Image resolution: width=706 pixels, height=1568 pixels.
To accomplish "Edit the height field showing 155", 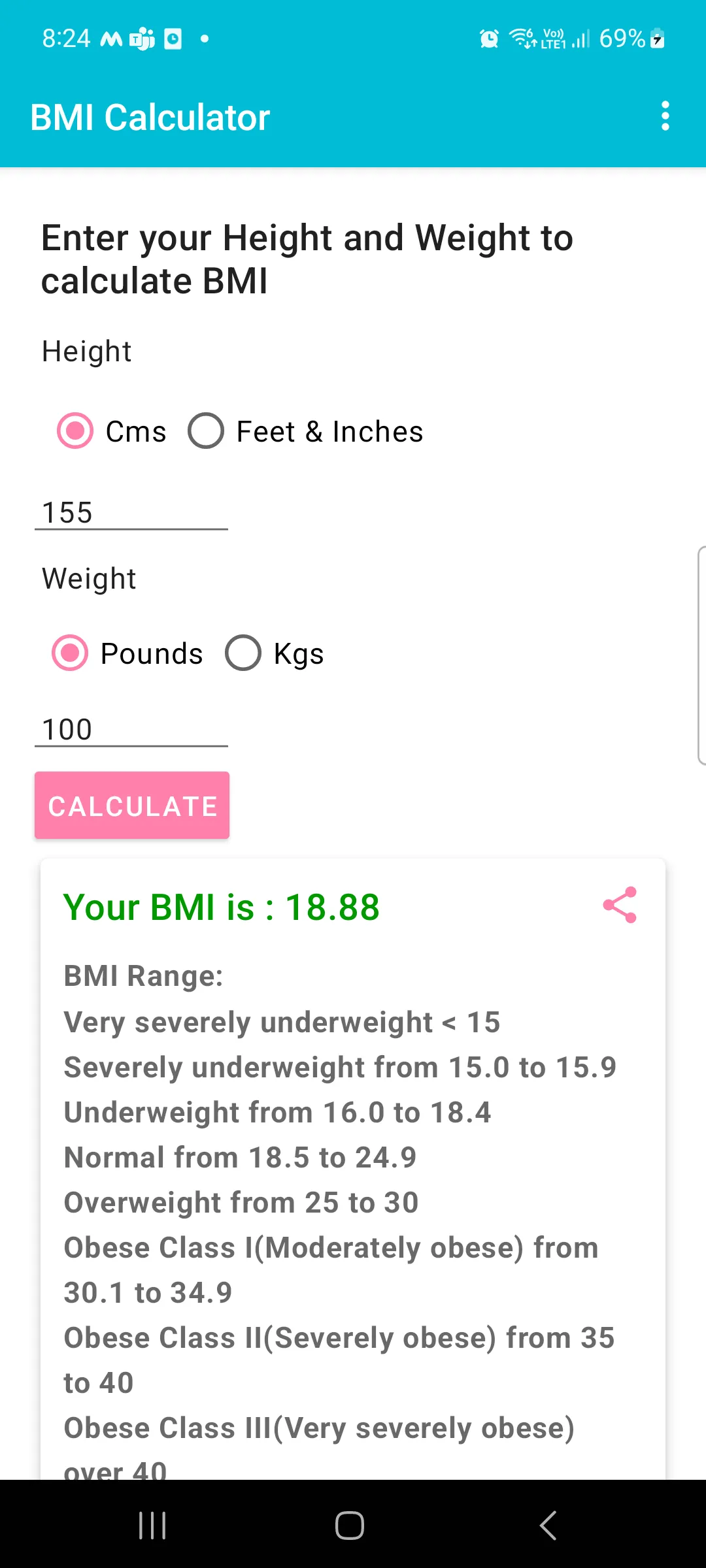I will click(131, 513).
